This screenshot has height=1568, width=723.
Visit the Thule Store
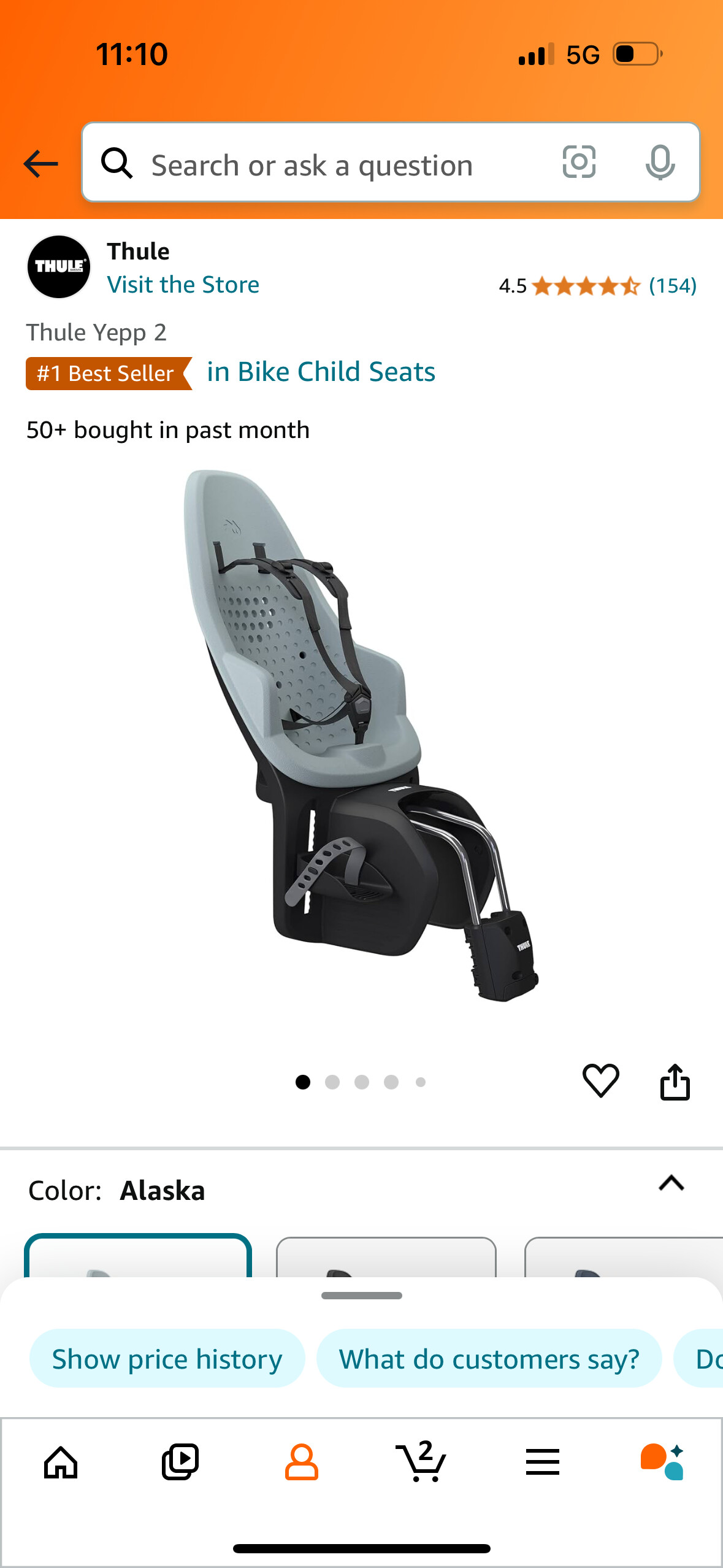click(x=183, y=285)
